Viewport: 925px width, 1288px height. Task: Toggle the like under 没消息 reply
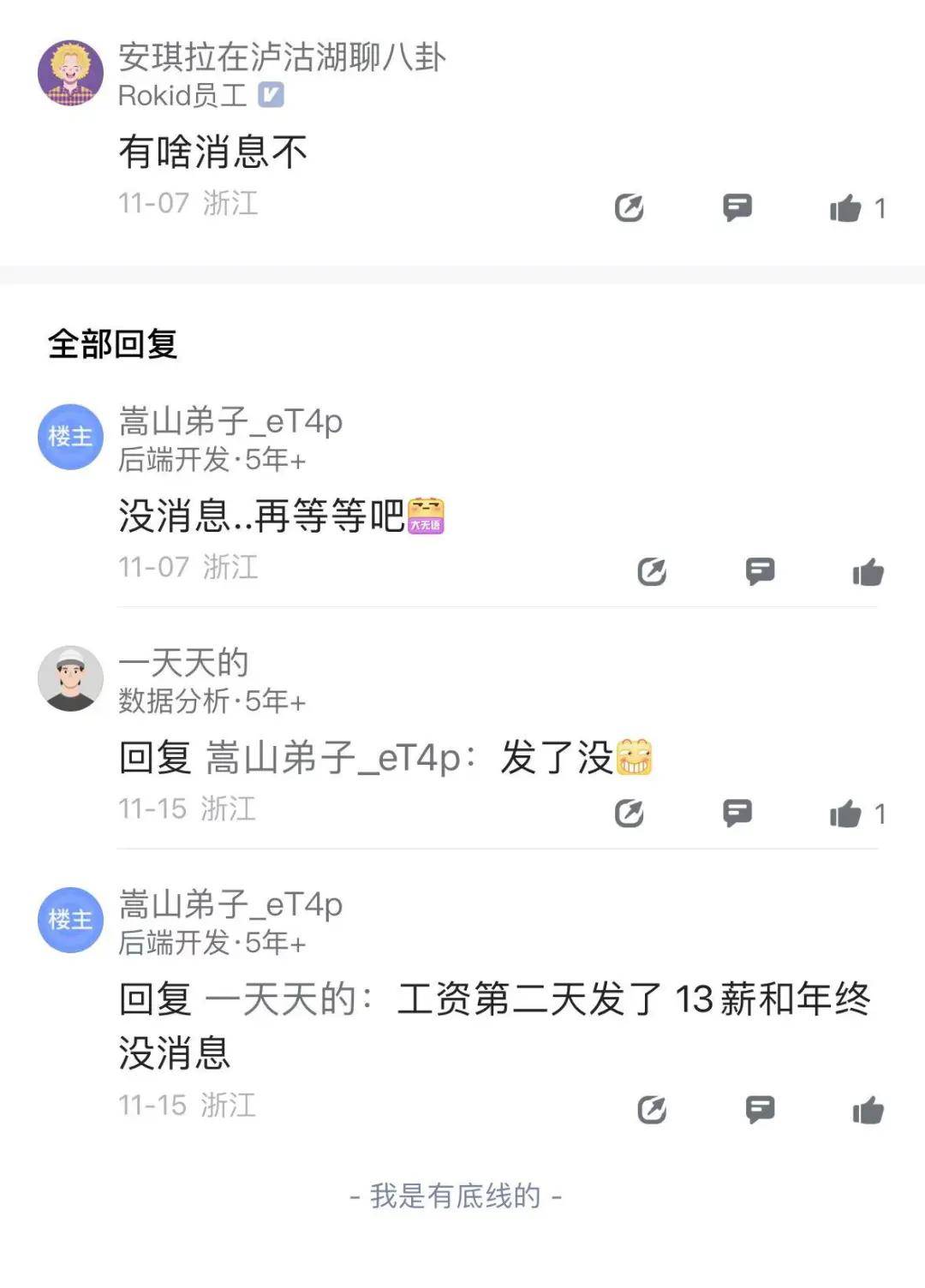(x=867, y=572)
